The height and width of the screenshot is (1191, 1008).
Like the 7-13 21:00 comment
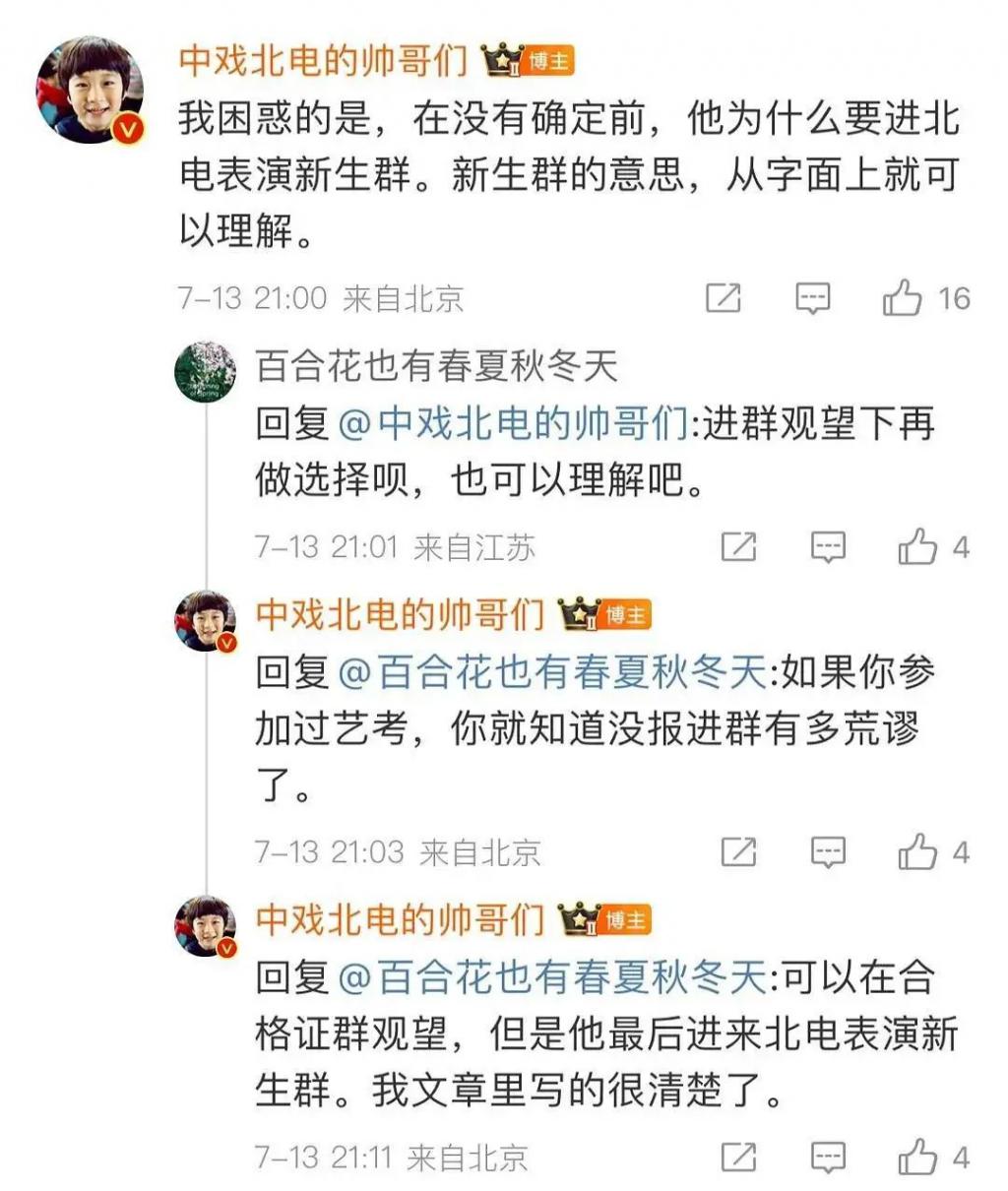coord(903,297)
